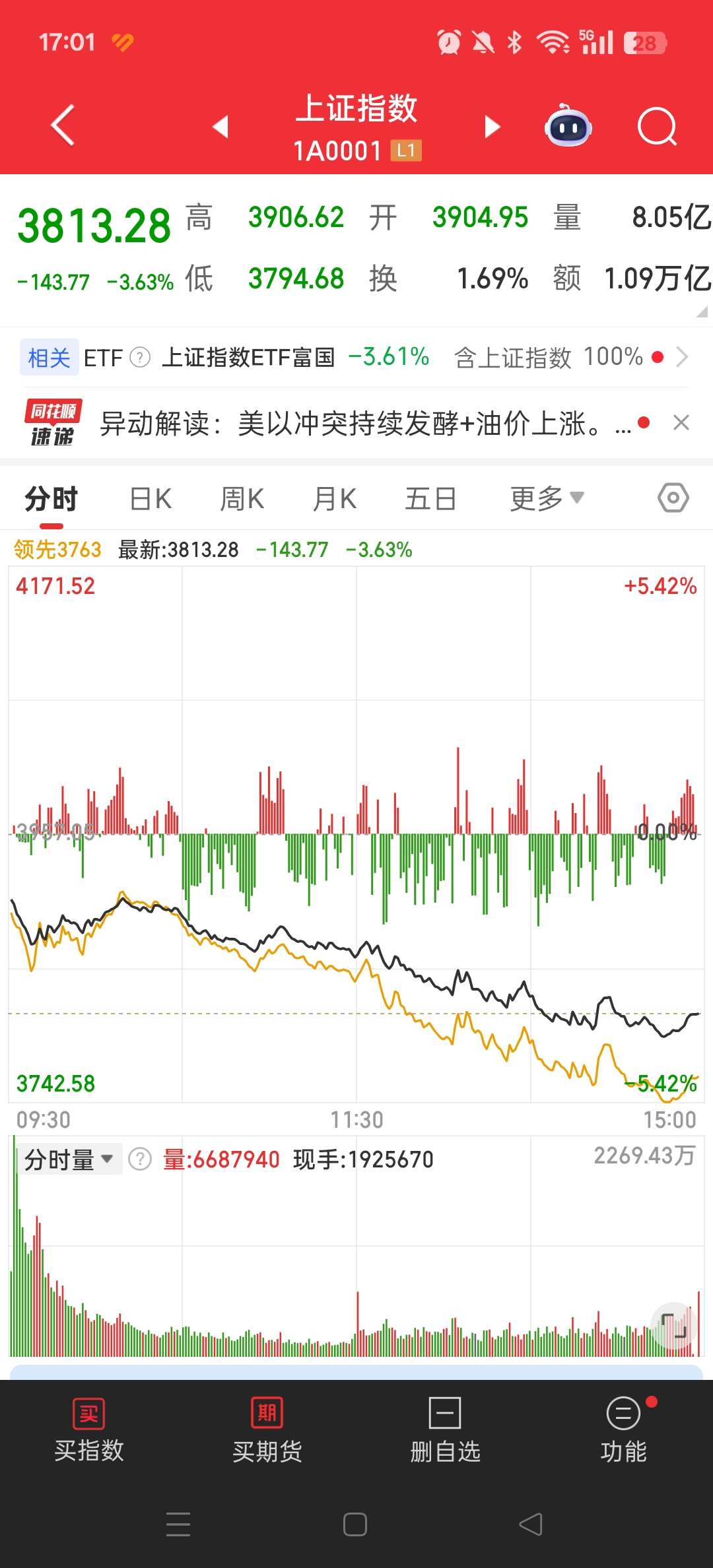Switch to the 五日 tab

click(x=430, y=499)
